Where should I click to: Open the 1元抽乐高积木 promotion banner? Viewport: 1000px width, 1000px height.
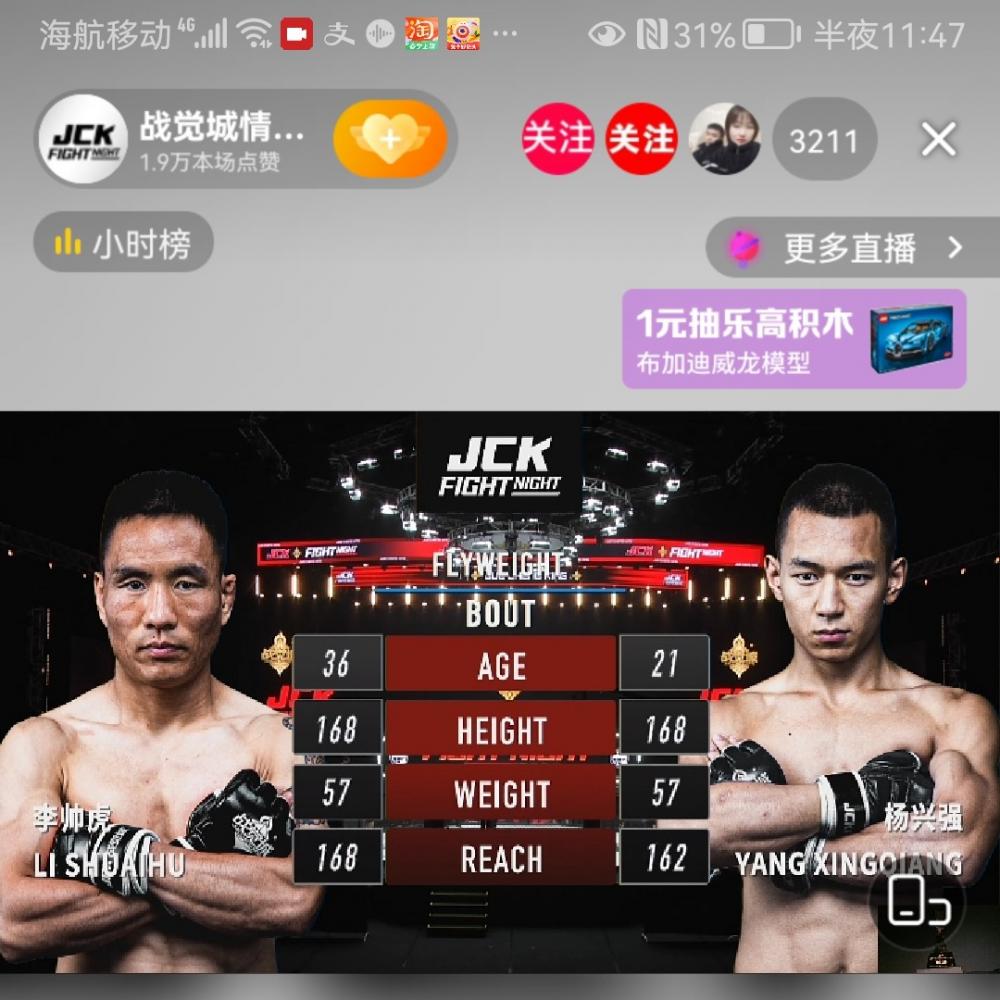click(x=794, y=339)
